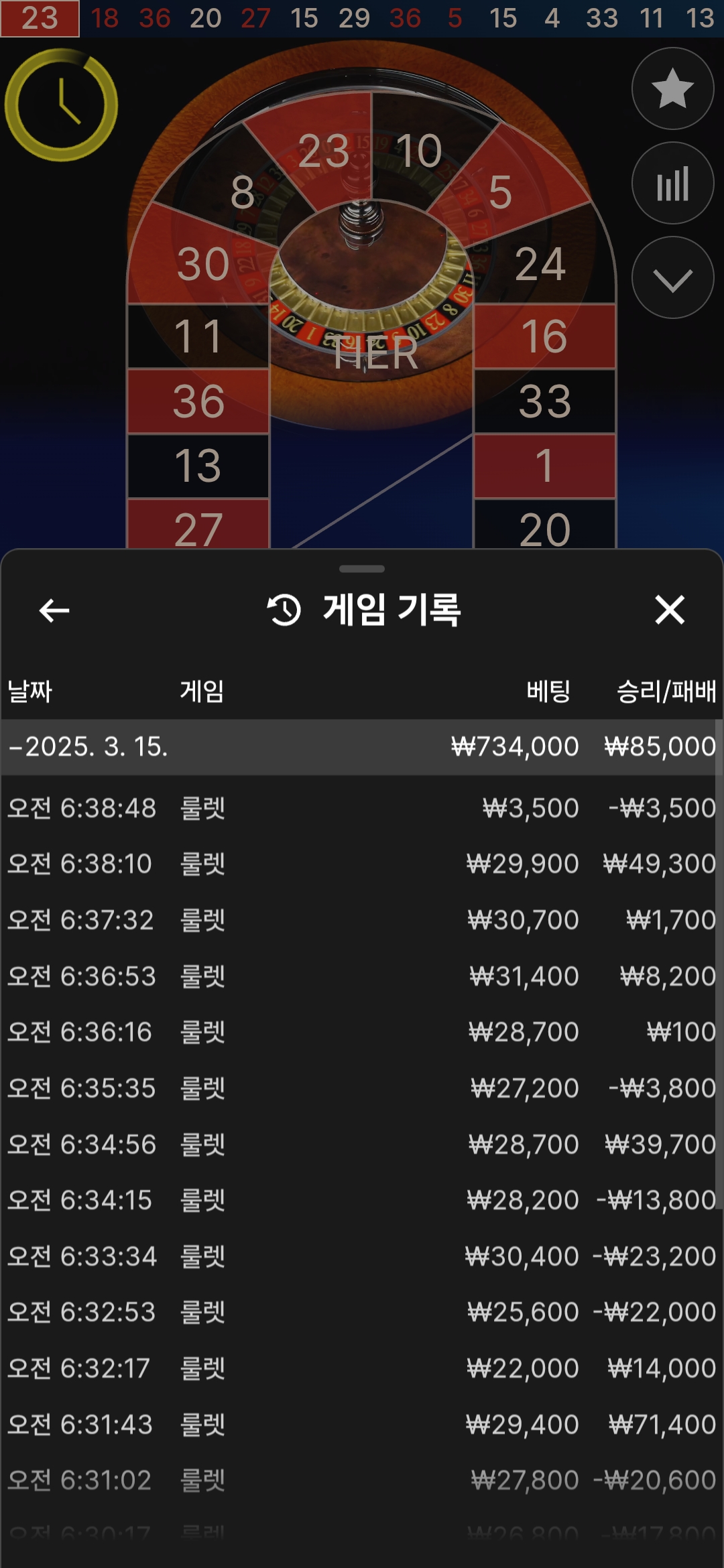Go back from game history panel
This screenshot has height=1568, width=724.
coord(54,610)
